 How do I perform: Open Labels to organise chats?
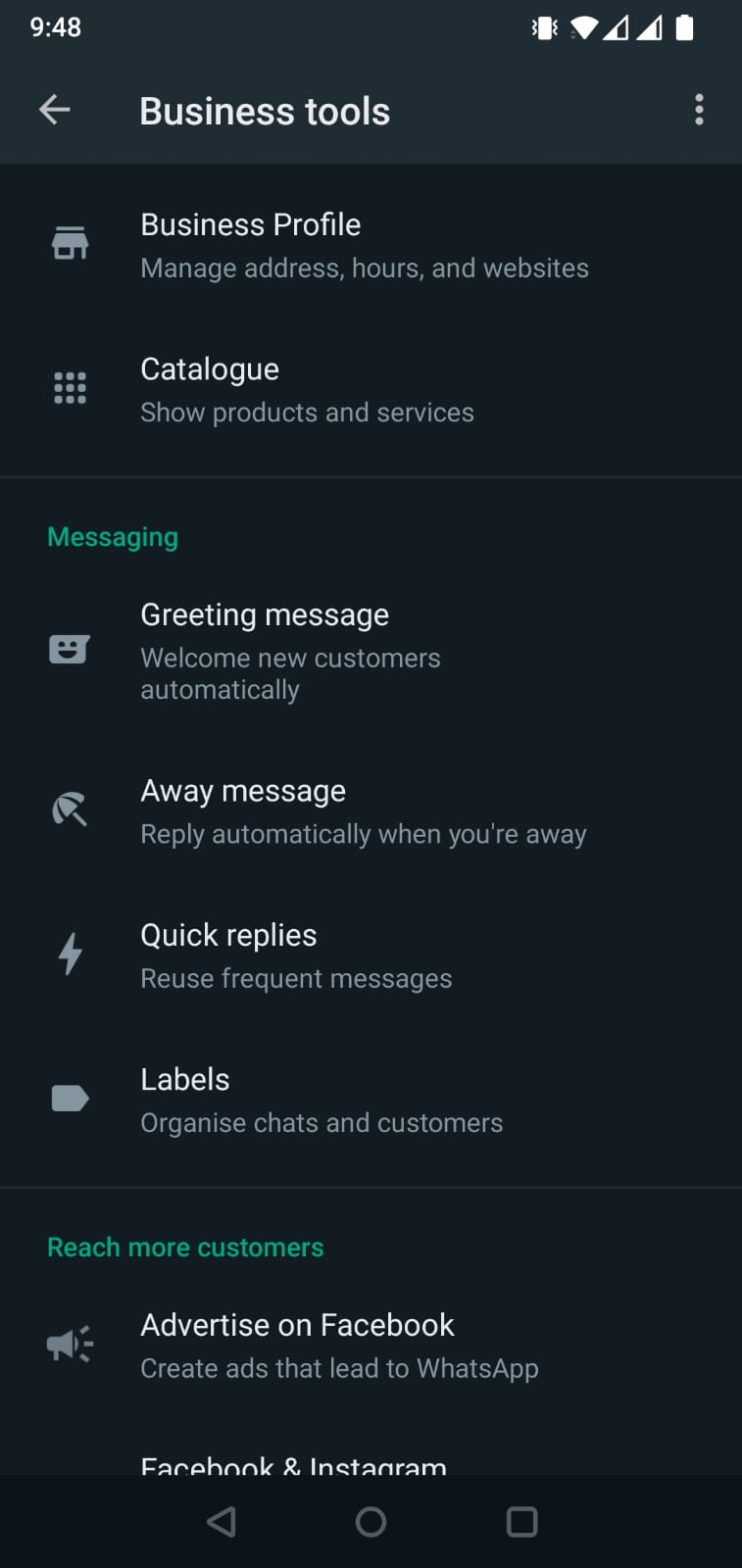click(x=371, y=1099)
